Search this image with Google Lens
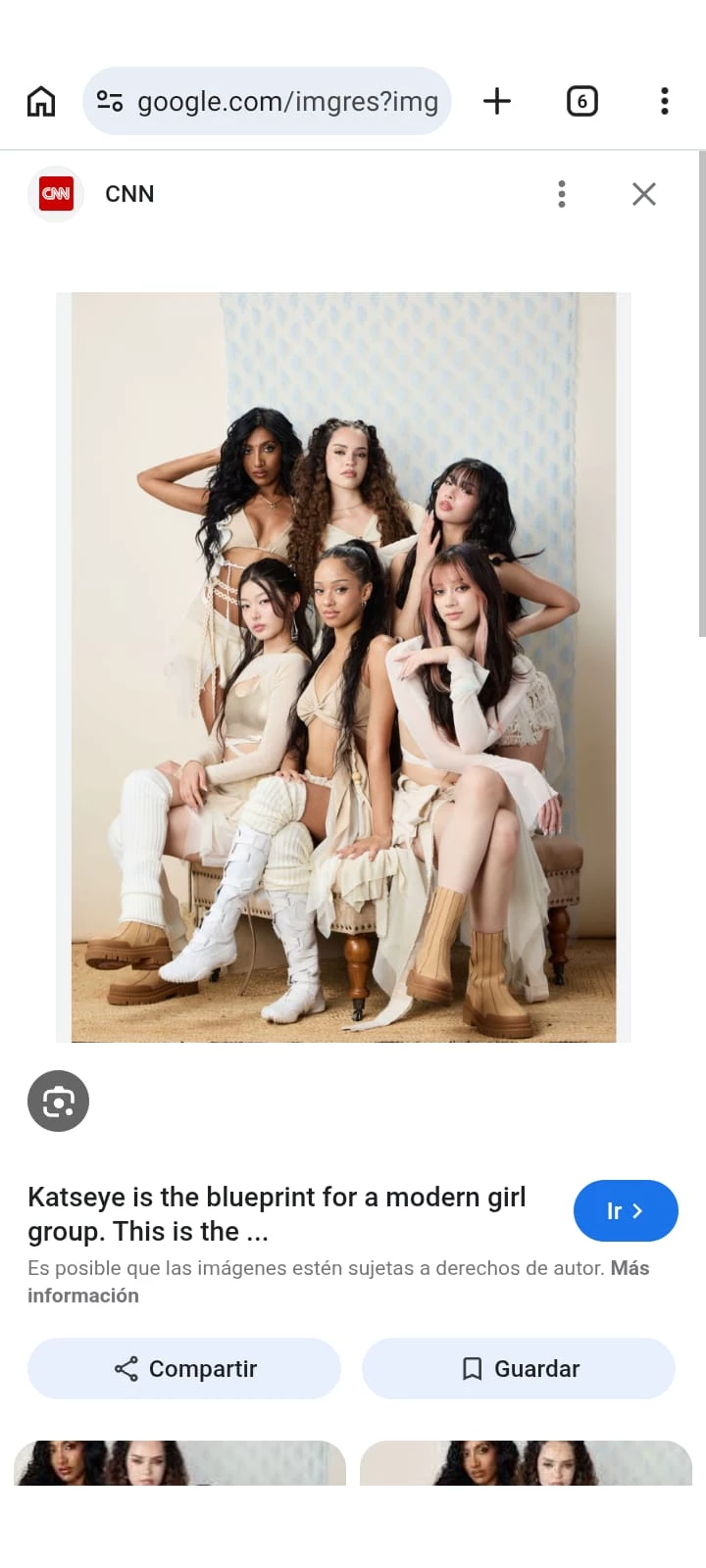 [x=58, y=1102]
